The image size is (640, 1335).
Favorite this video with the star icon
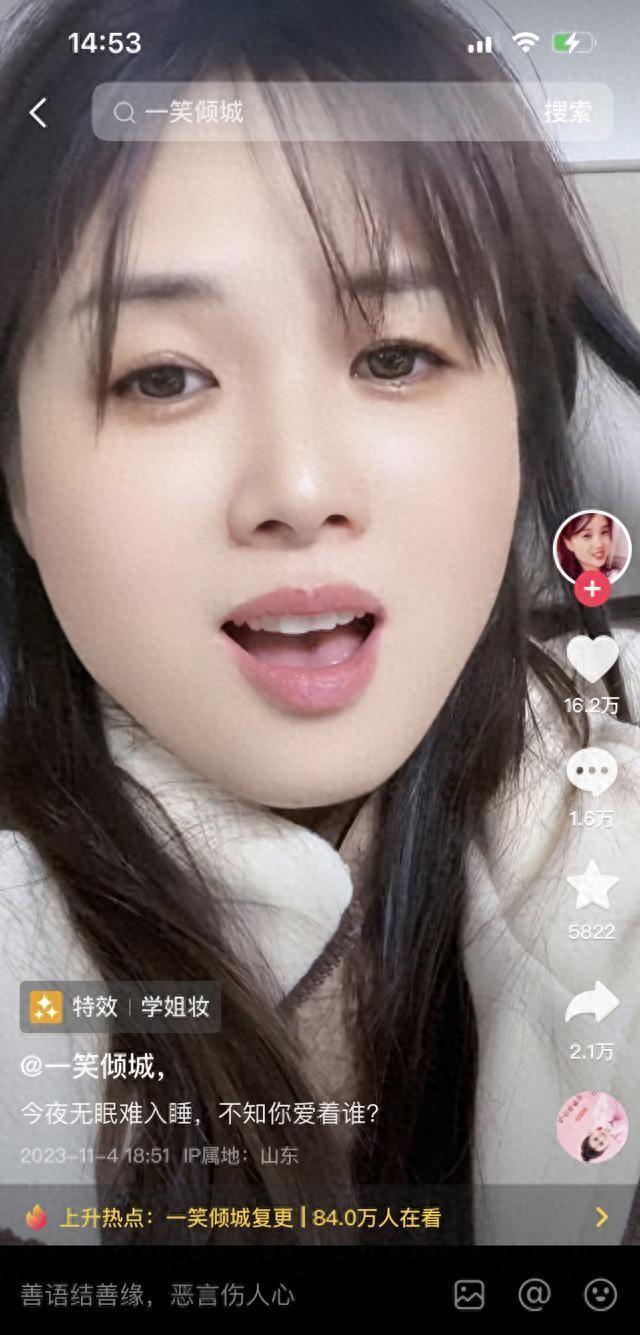coord(592,886)
